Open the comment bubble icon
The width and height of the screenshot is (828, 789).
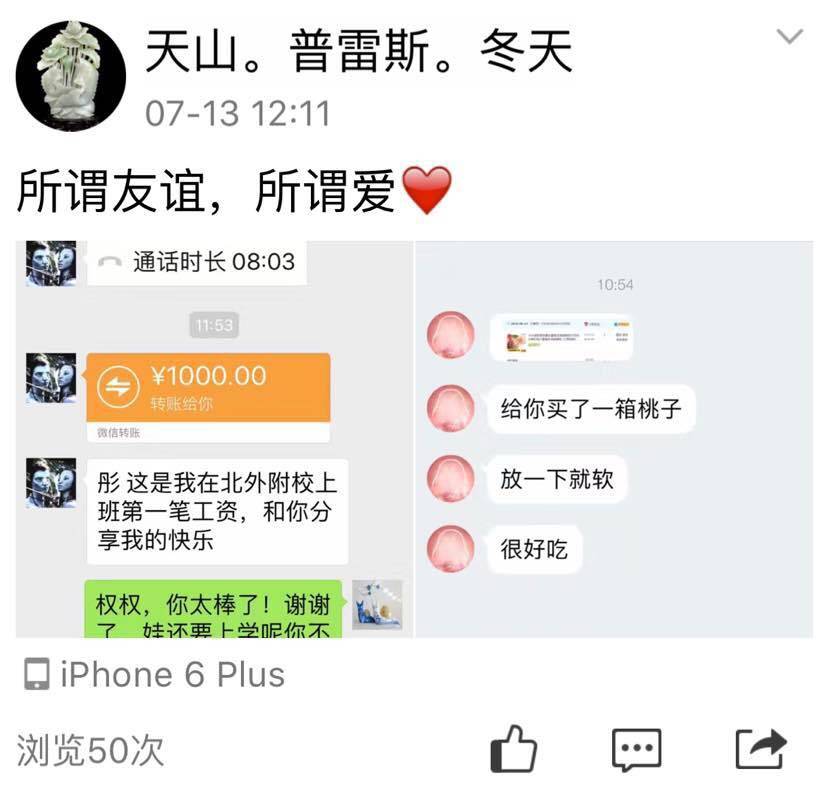pos(636,749)
